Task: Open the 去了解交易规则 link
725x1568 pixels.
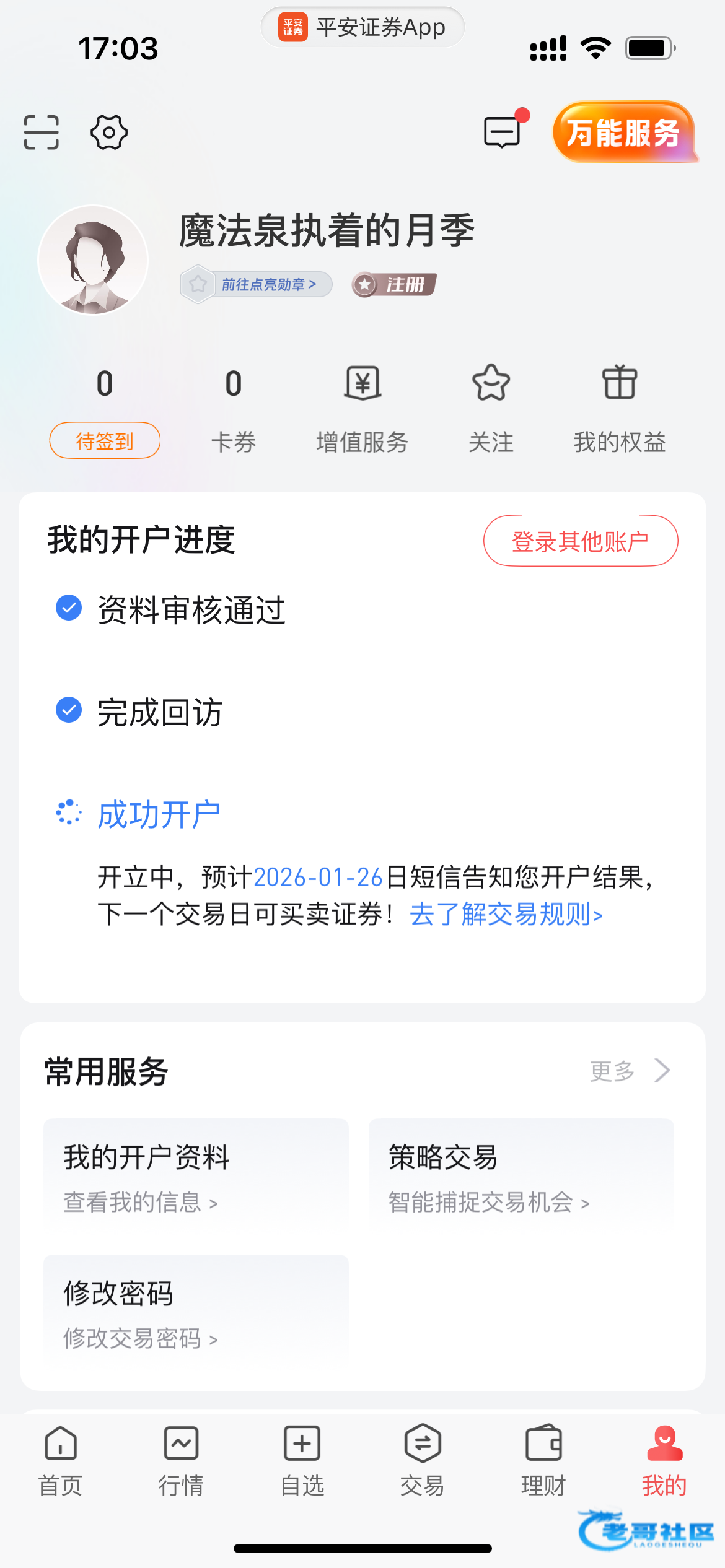Action: point(506,915)
